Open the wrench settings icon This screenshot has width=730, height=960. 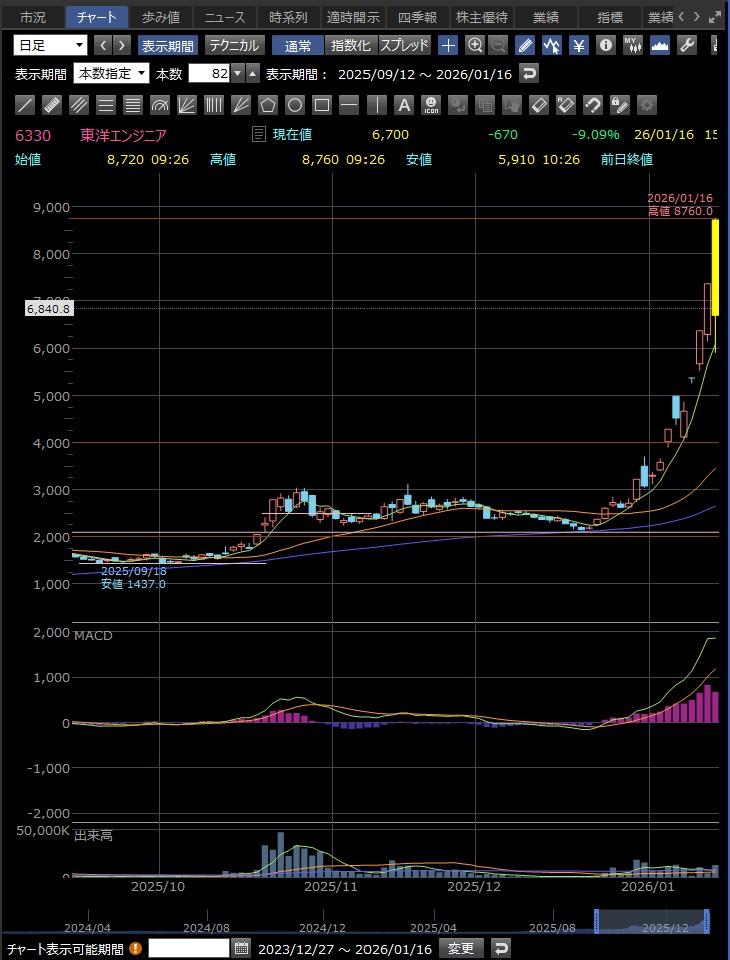686,45
